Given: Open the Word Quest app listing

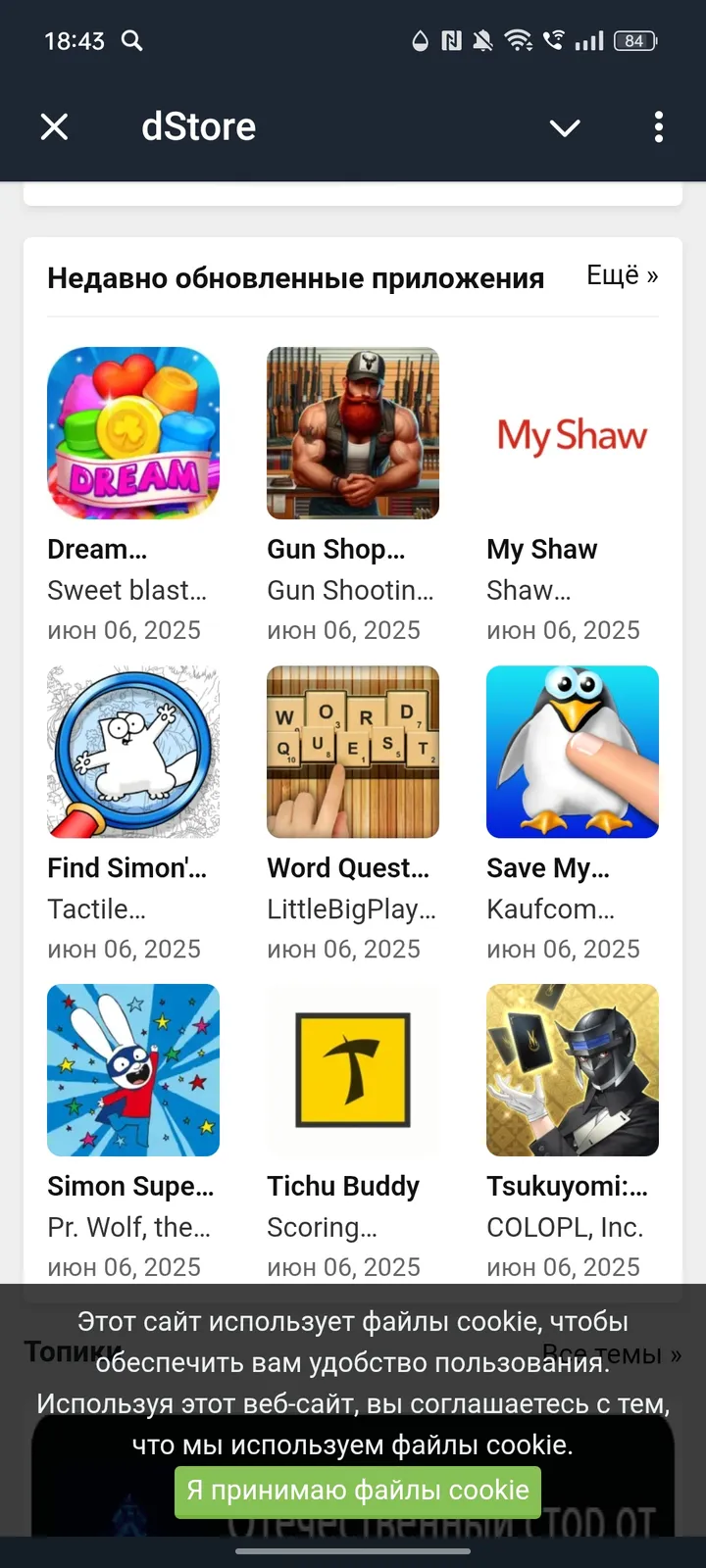Looking at the screenshot, I should [x=353, y=752].
